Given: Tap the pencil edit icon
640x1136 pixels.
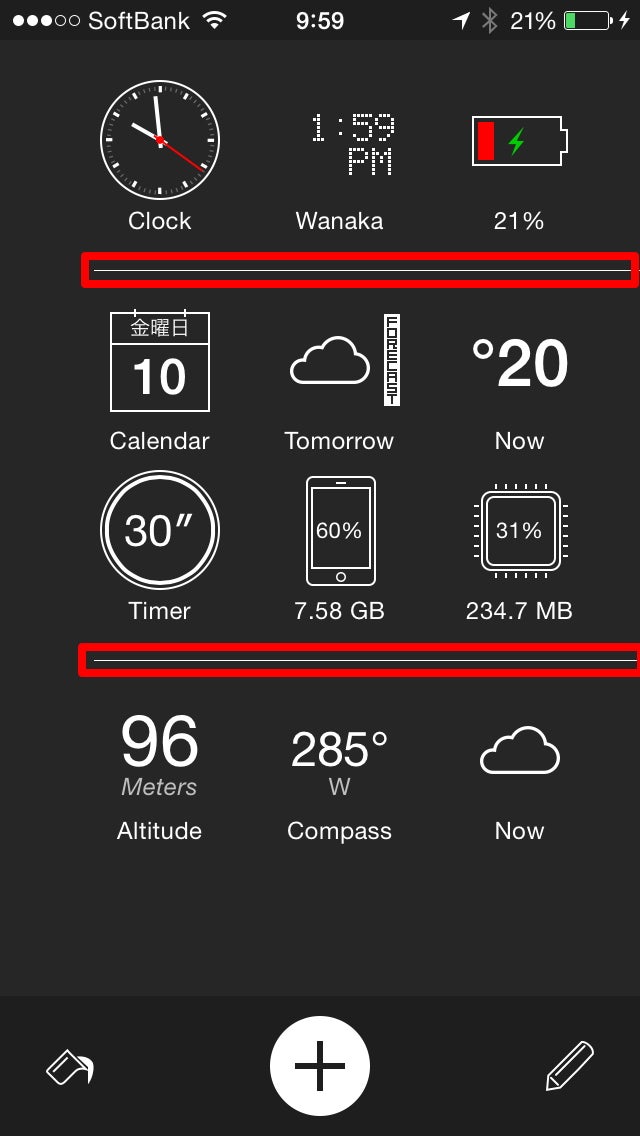Looking at the screenshot, I should click(570, 1066).
